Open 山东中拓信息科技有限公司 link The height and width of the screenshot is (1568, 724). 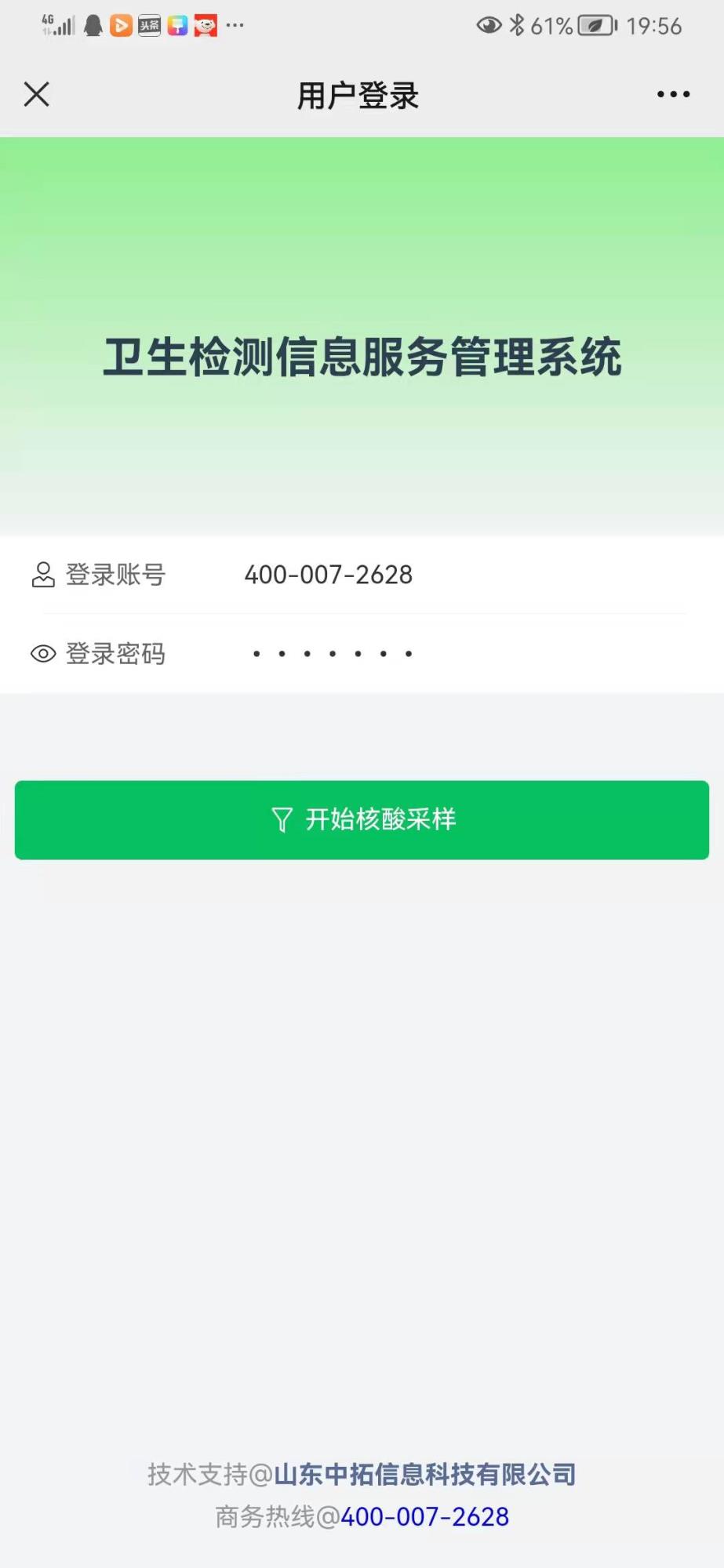tap(424, 1475)
